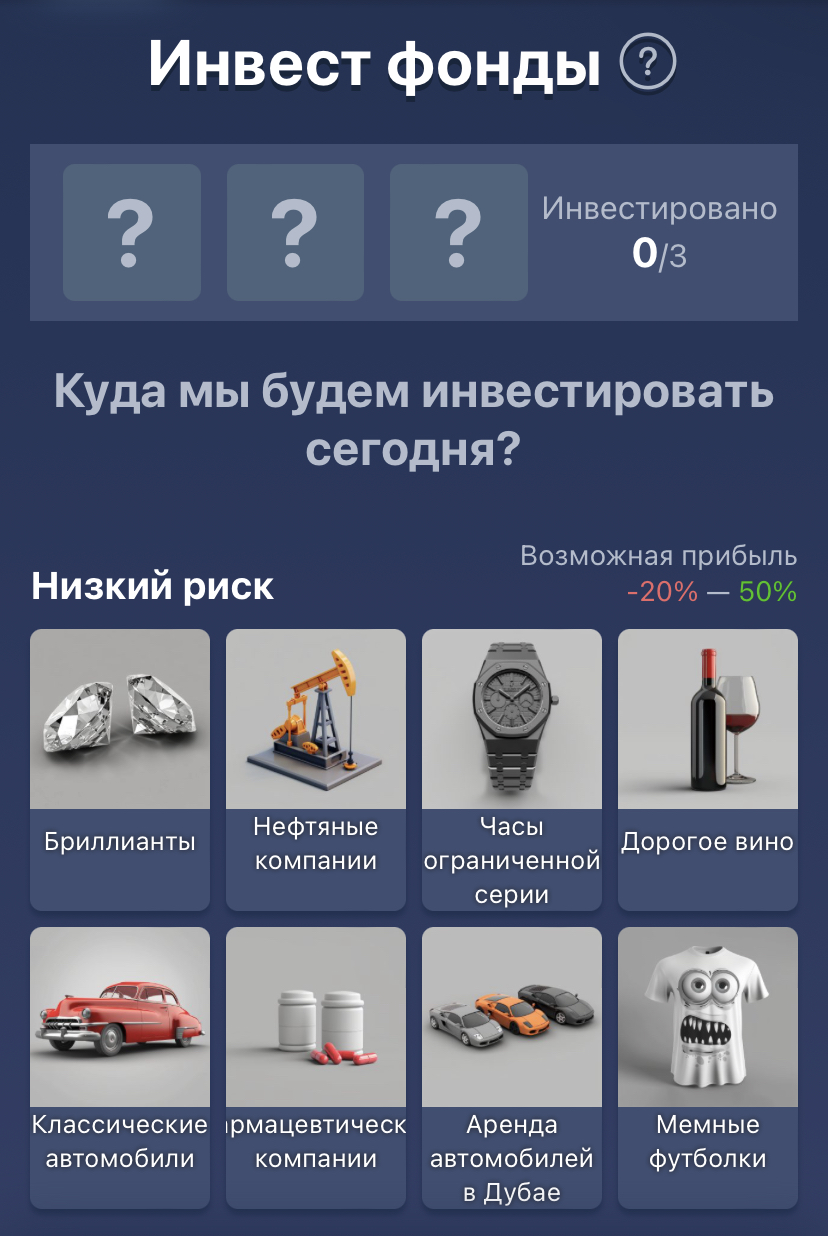Open the Аренда автомобилей в Дубае card
Image resolution: width=828 pixels, height=1236 pixels.
pos(512,1067)
